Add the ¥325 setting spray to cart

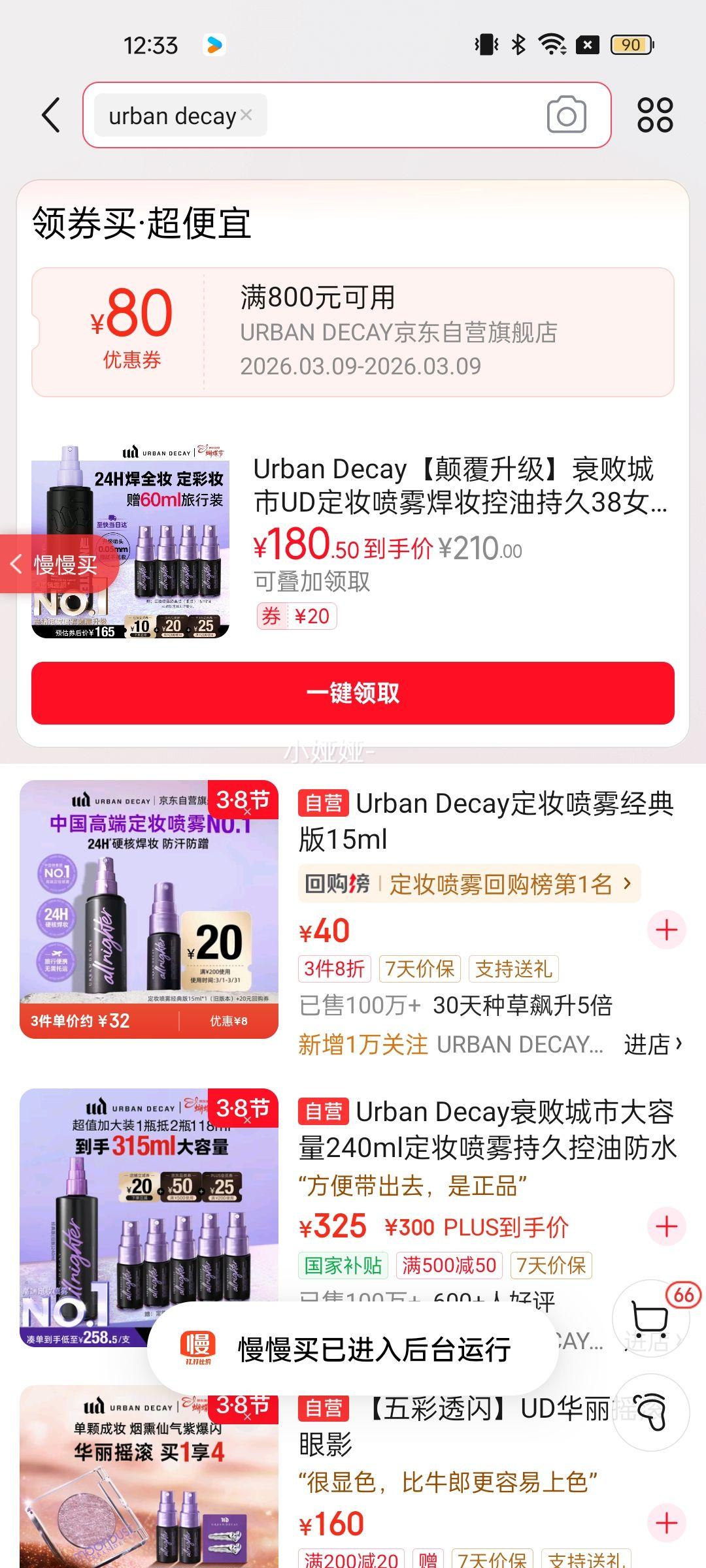[x=666, y=1226]
